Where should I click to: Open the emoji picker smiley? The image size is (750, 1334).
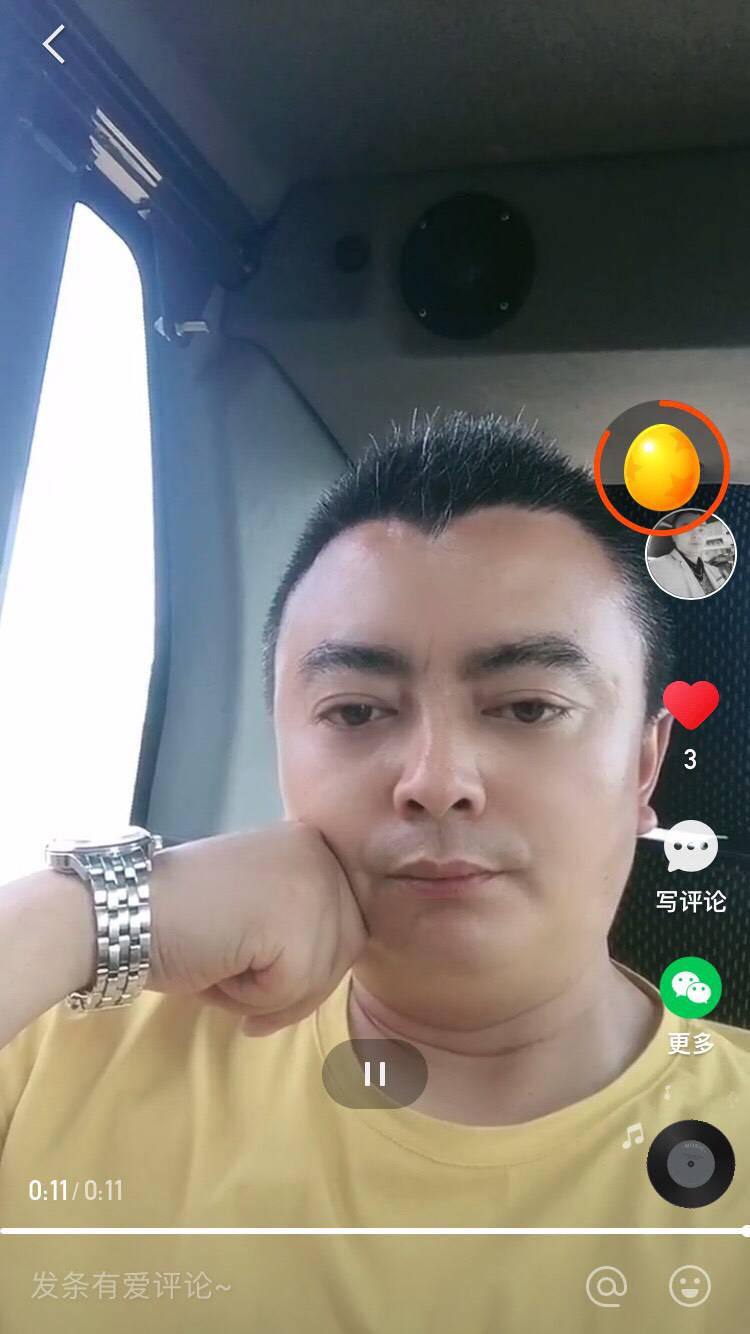[x=690, y=1286]
